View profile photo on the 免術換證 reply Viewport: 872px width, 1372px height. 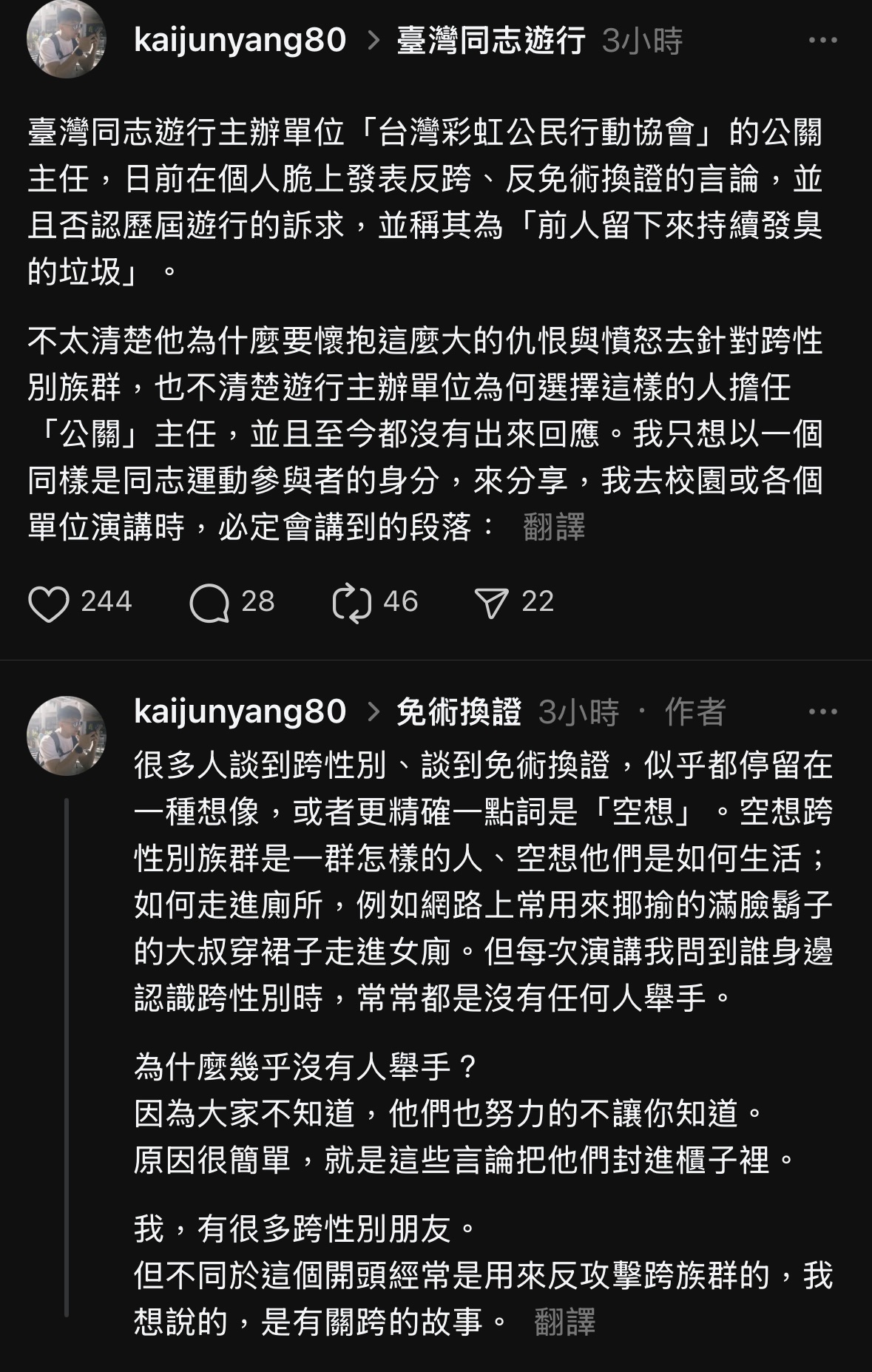(67, 736)
